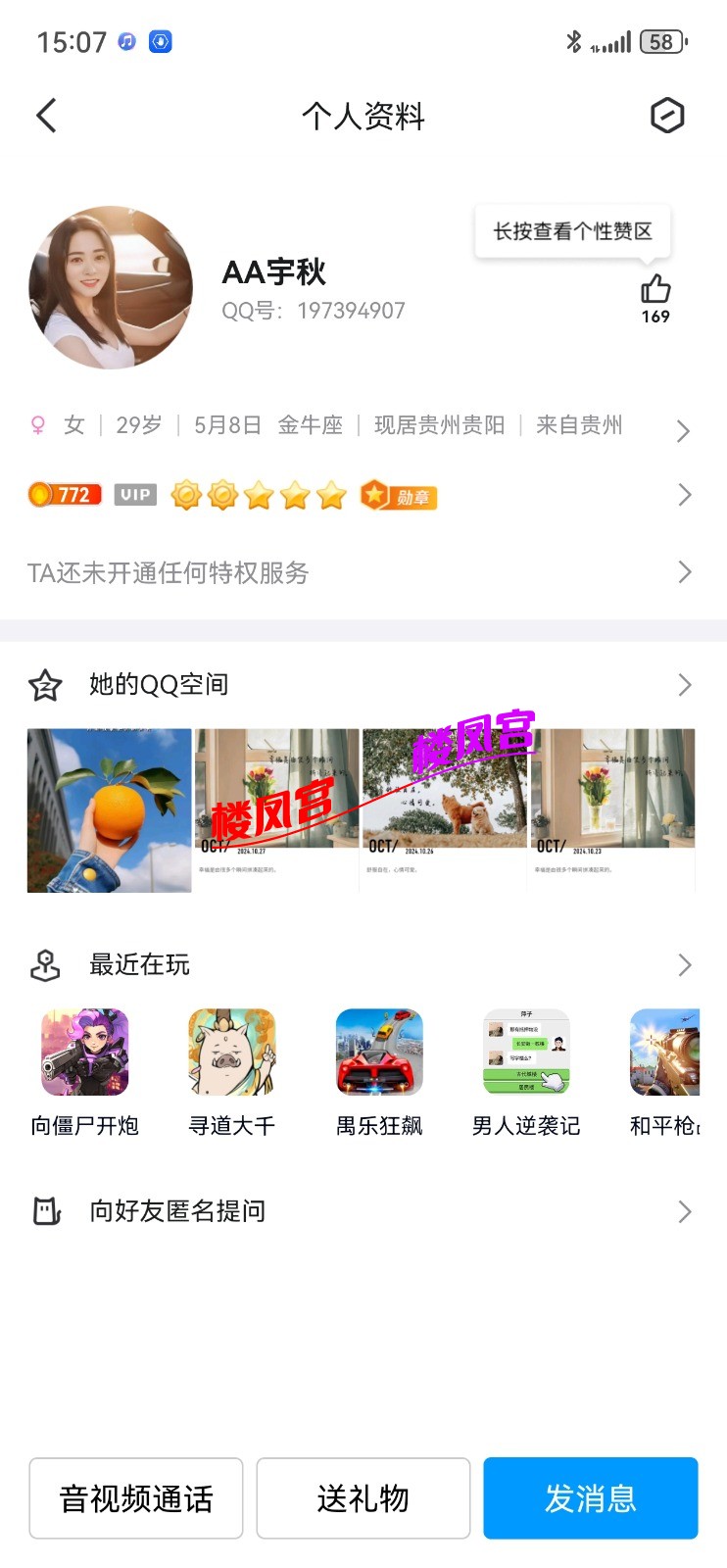Tap the gold coin 772 badge
Image resolution: width=727 pixels, height=1568 pixels.
tap(65, 495)
